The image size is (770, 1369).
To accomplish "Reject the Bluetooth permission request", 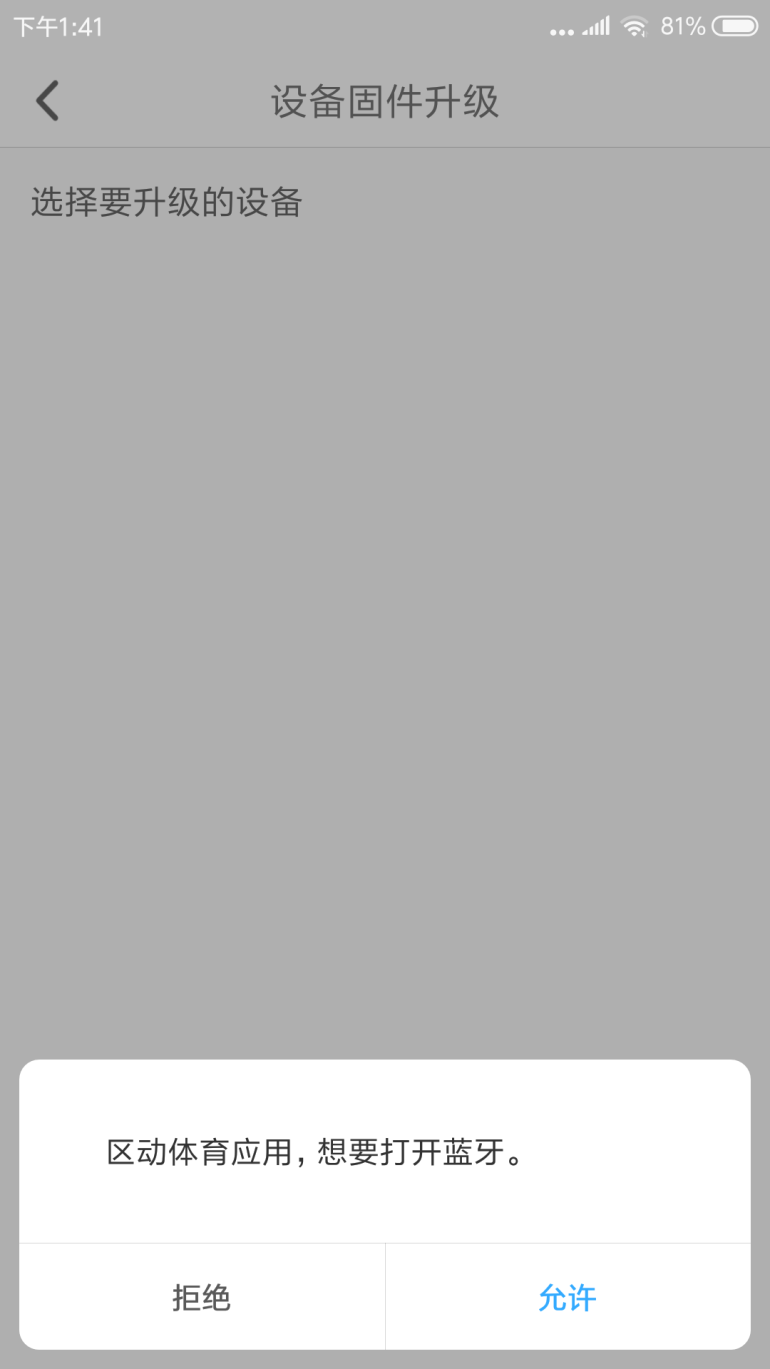I will 201,1298.
